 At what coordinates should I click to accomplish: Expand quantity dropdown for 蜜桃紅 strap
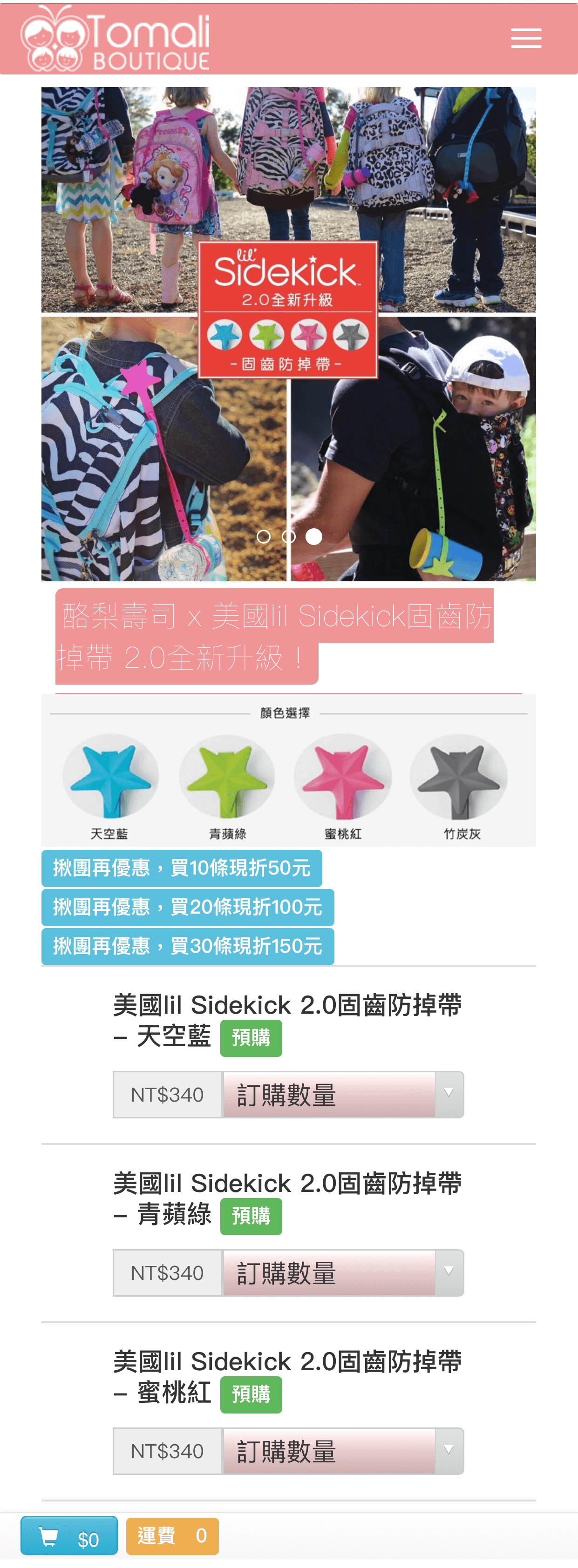343,1451
